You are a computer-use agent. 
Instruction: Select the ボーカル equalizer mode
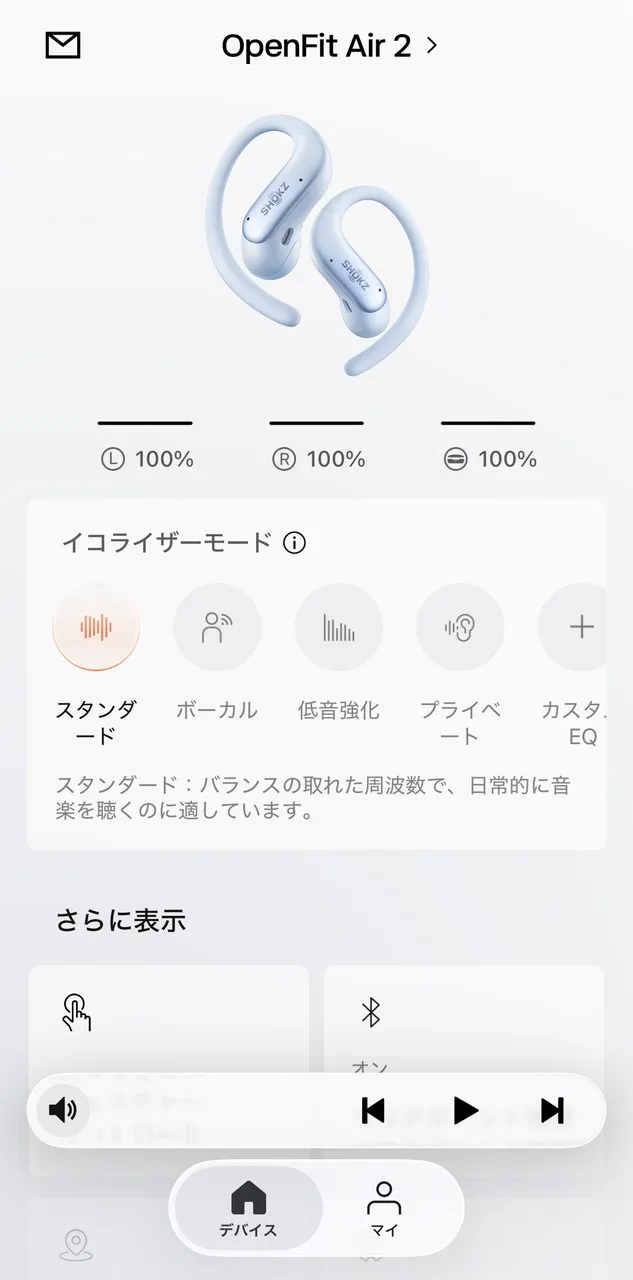coord(217,628)
